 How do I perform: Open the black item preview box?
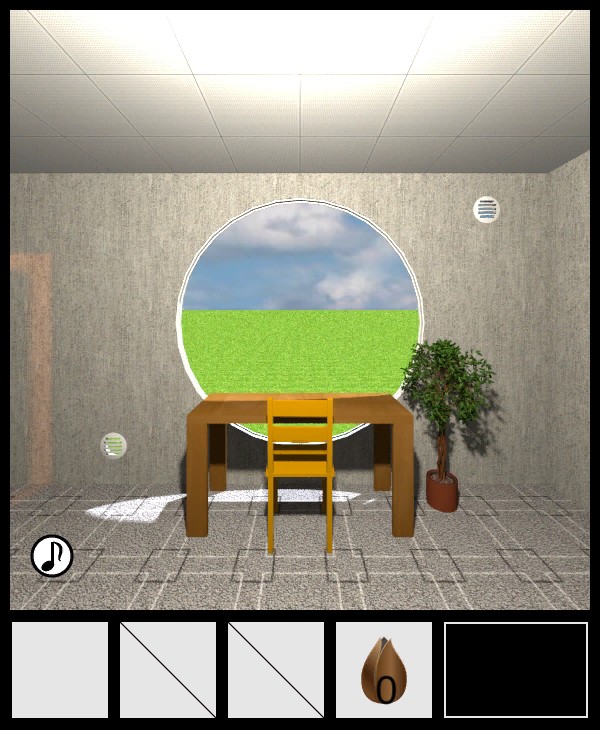point(516,670)
